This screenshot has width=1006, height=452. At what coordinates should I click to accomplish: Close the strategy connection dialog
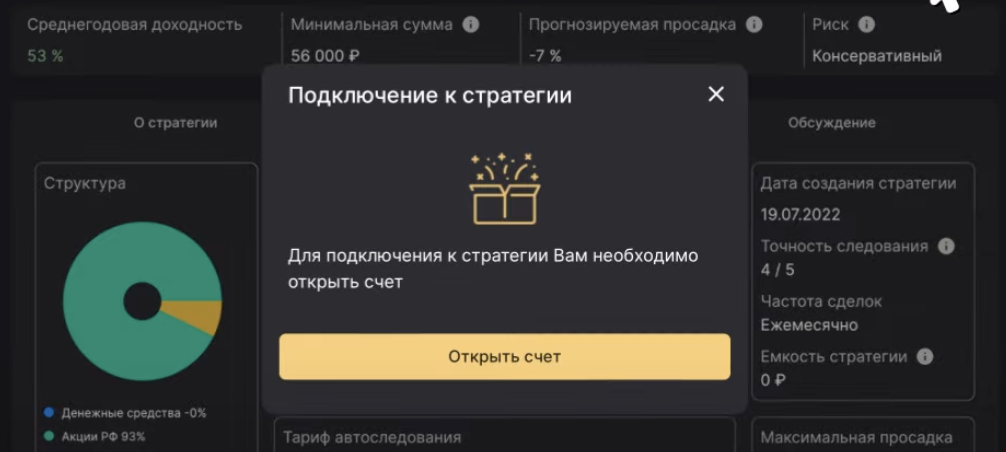tap(715, 94)
